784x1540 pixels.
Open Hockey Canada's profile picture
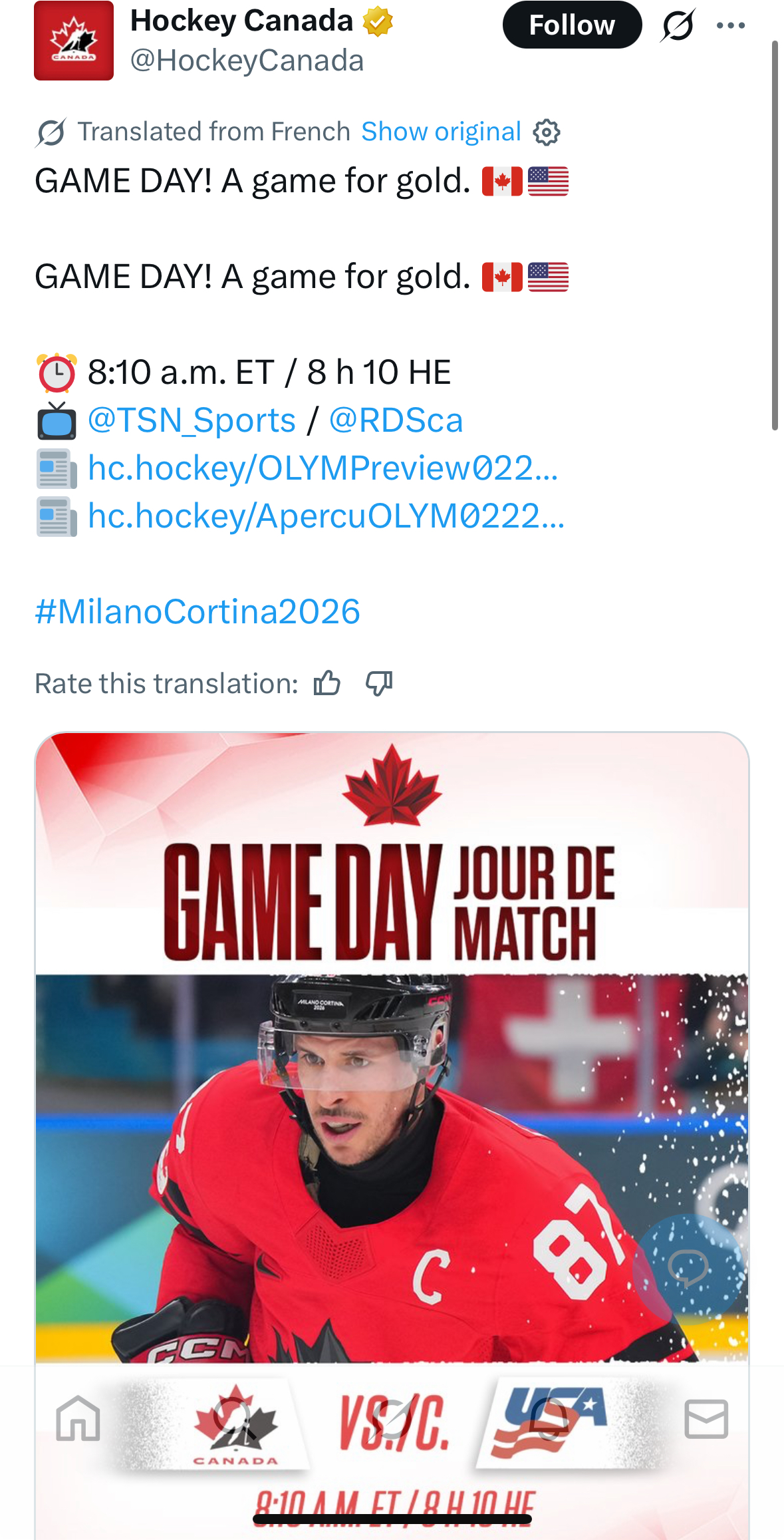(74, 41)
